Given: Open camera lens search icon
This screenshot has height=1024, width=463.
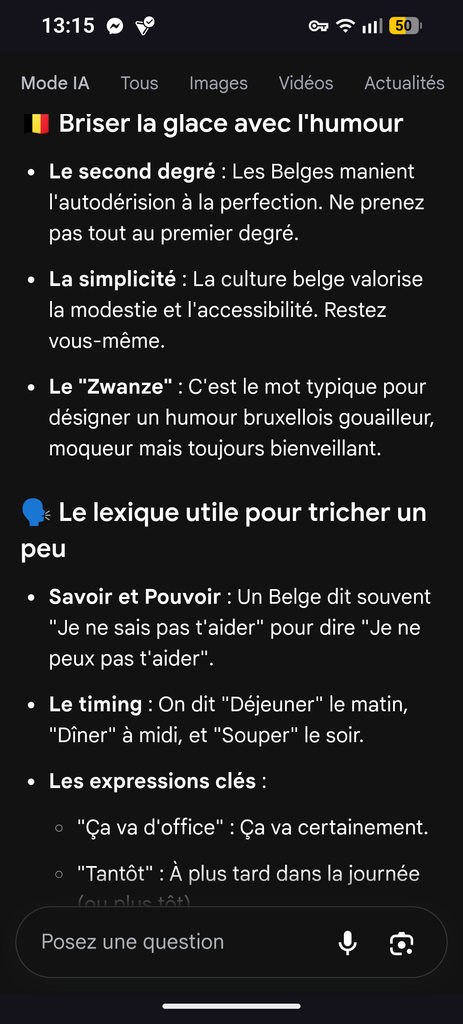Looking at the screenshot, I should [x=401, y=943].
